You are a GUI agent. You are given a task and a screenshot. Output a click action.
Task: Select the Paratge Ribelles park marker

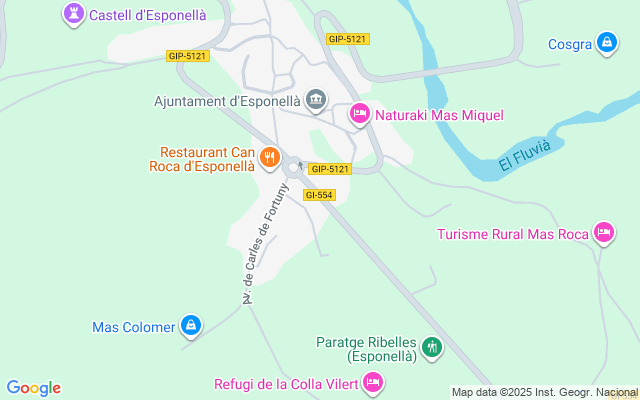(x=432, y=347)
